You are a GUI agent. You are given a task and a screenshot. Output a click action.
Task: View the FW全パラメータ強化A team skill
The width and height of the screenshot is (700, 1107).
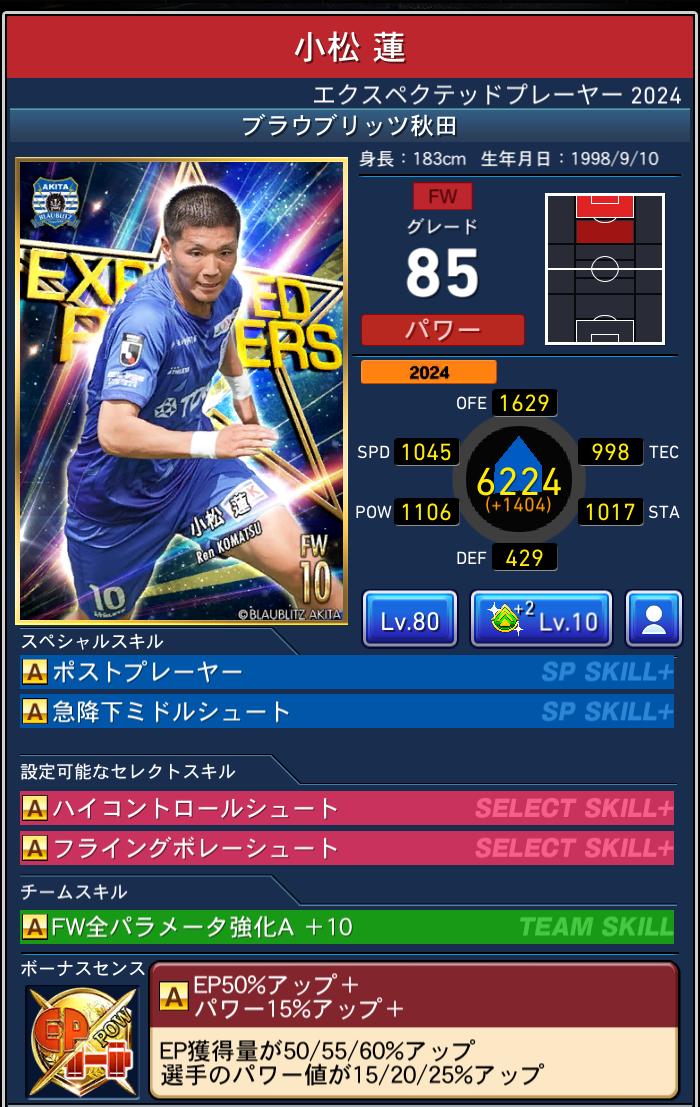click(x=346, y=927)
